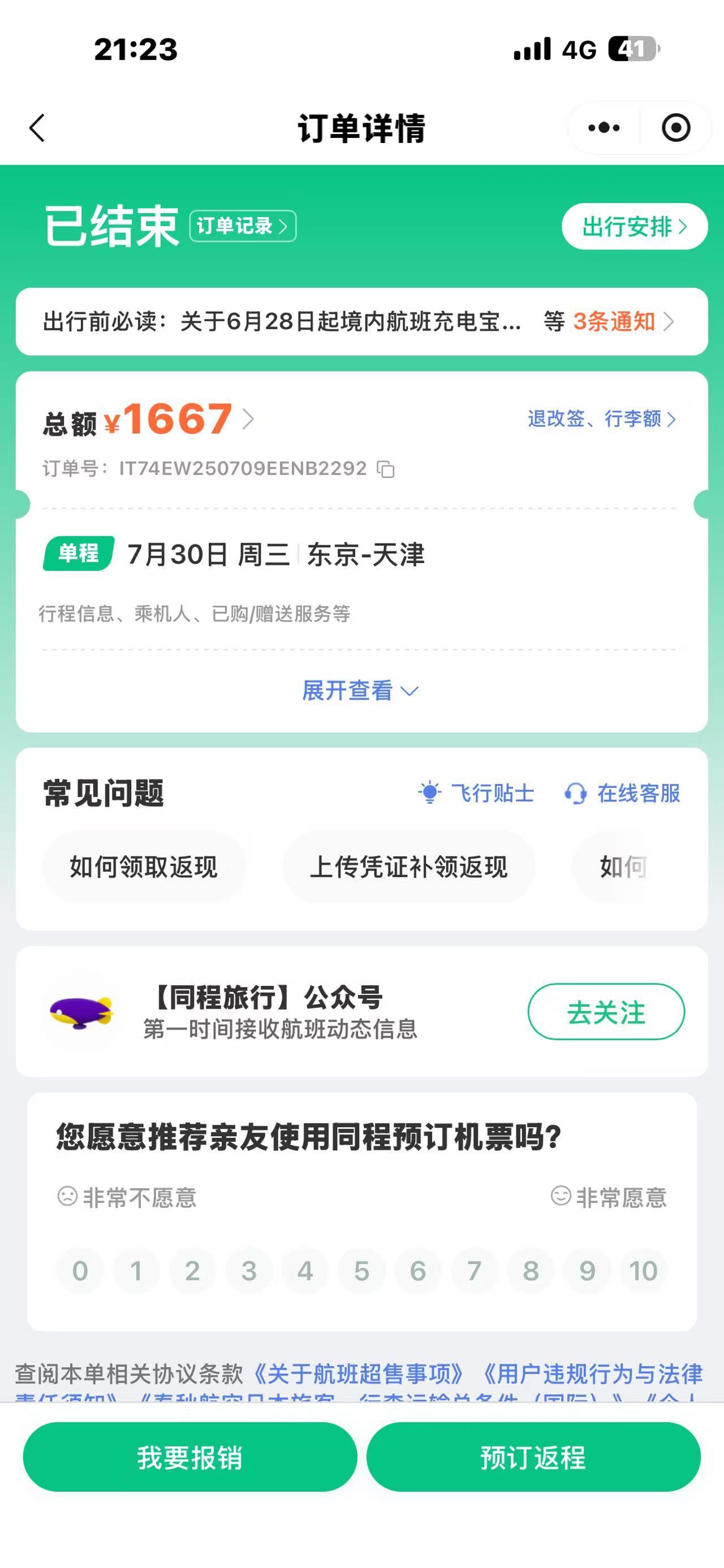Open the 上传凭证补领返现 question
The width and height of the screenshot is (724, 1568).
[x=408, y=867]
